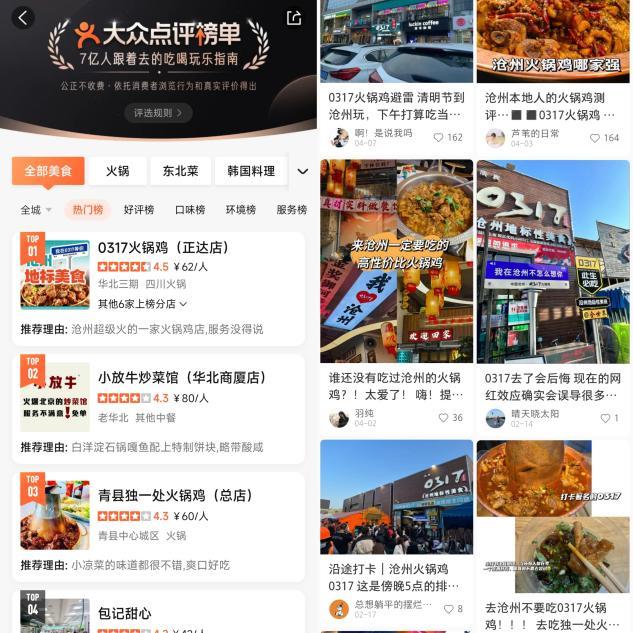The height and width of the screenshot is (633, 633).
Task: Expand more food categories with the chevron
Action: 302,171
